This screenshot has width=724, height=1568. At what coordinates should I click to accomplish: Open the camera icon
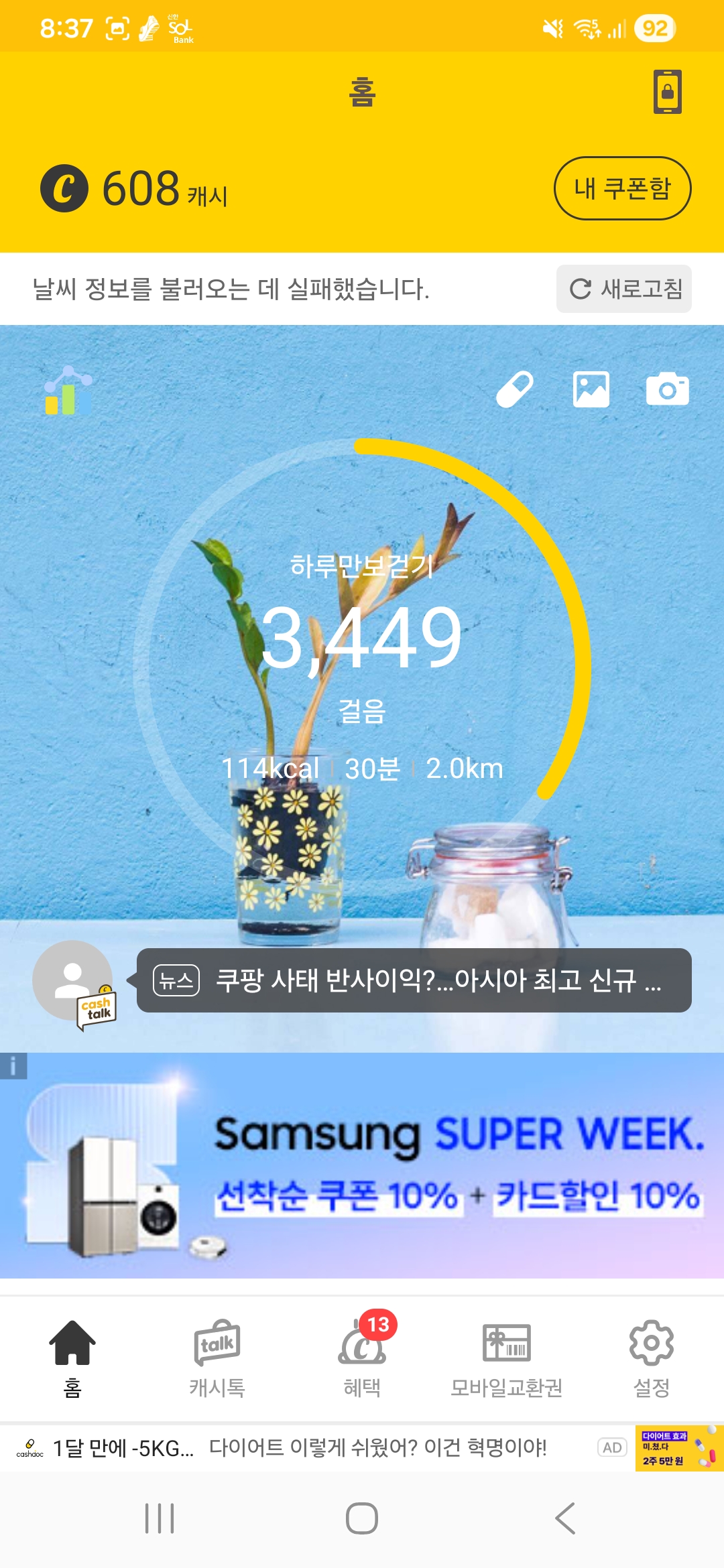(x=667, y=389)
